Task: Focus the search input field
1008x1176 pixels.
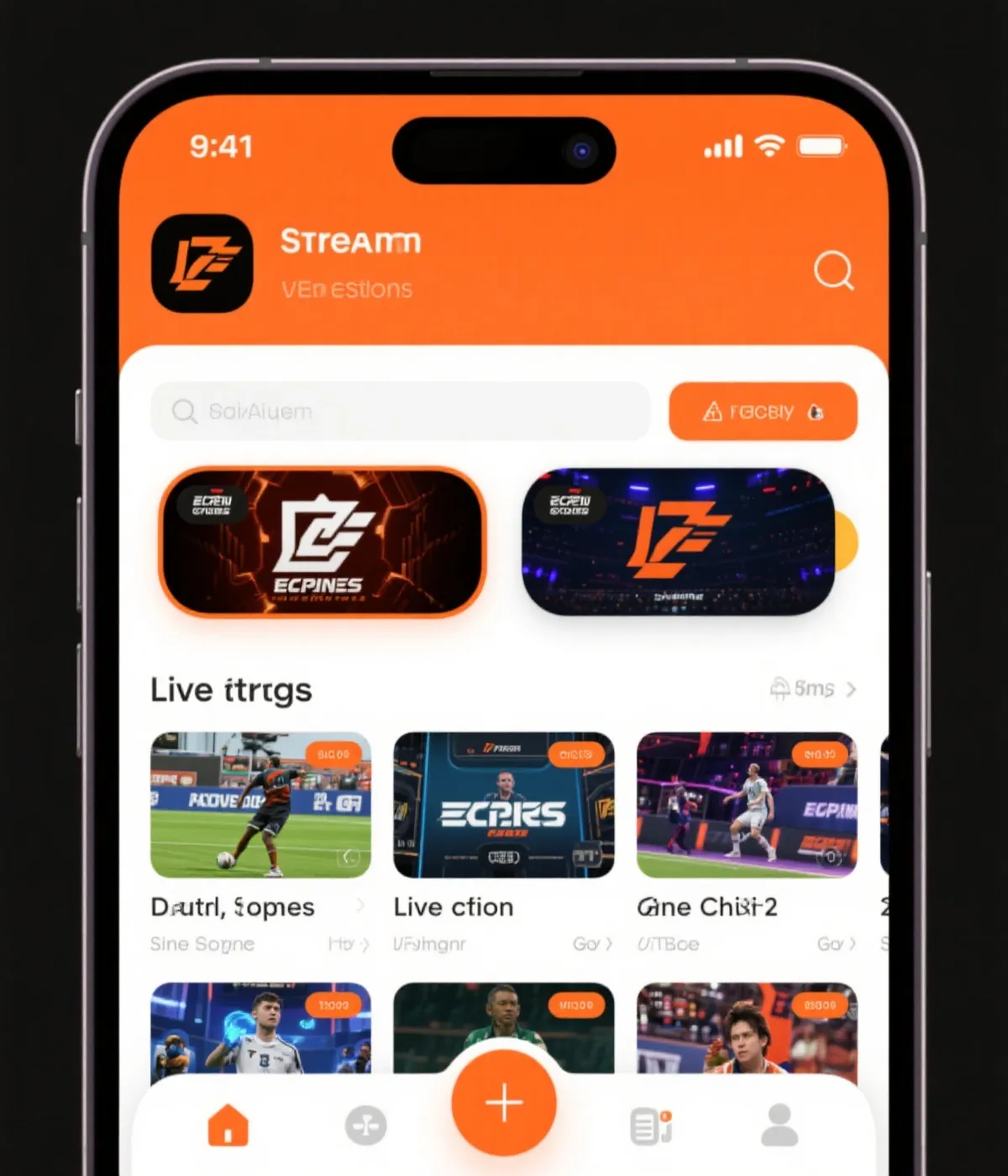Action: click(402, 412)
